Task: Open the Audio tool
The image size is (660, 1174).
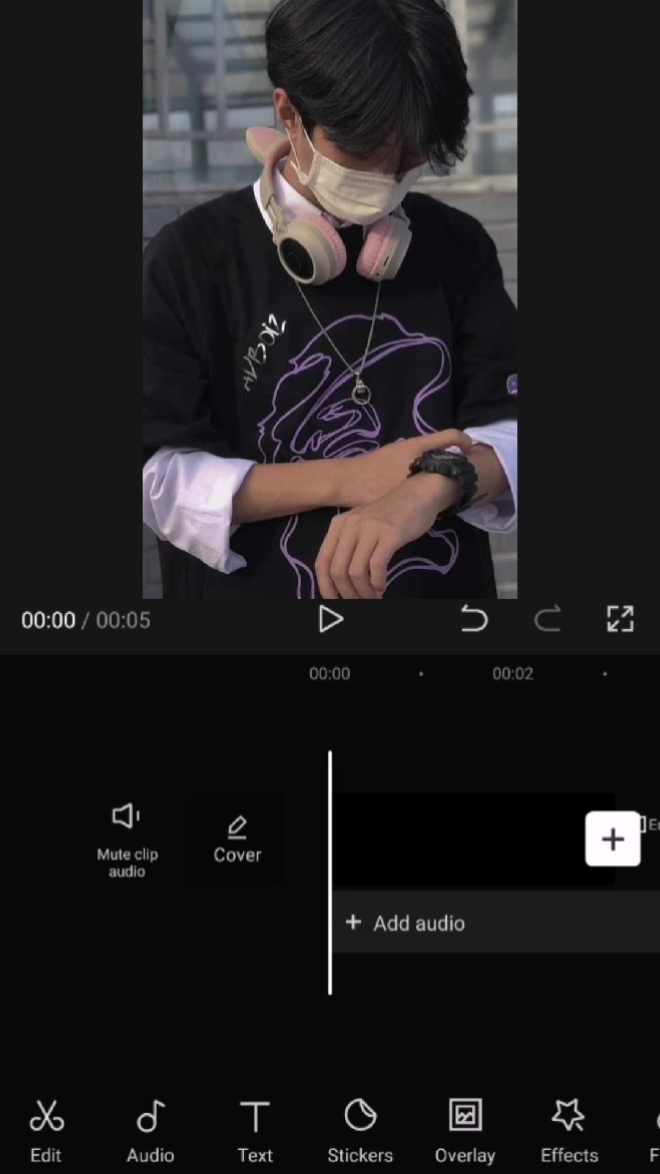Action: (150, 1131)
